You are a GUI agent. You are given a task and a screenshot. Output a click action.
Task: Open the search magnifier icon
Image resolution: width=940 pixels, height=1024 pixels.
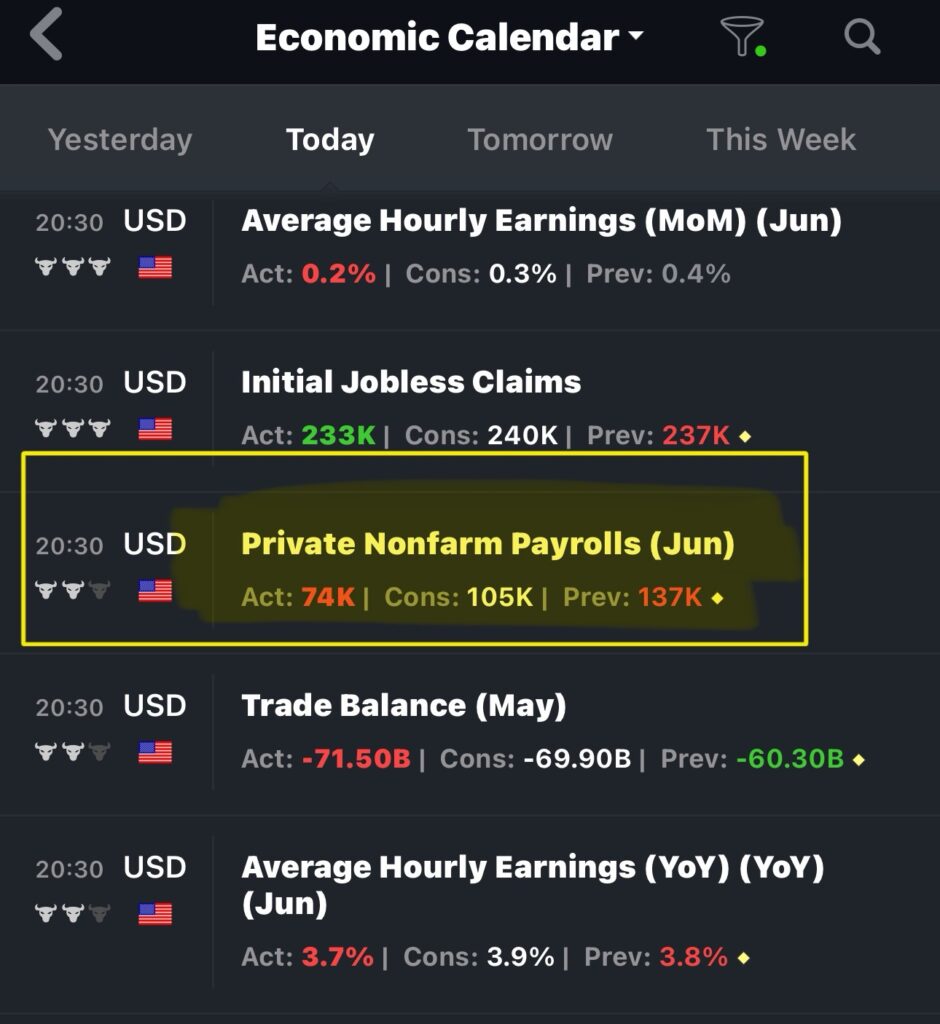coord(861,38)
